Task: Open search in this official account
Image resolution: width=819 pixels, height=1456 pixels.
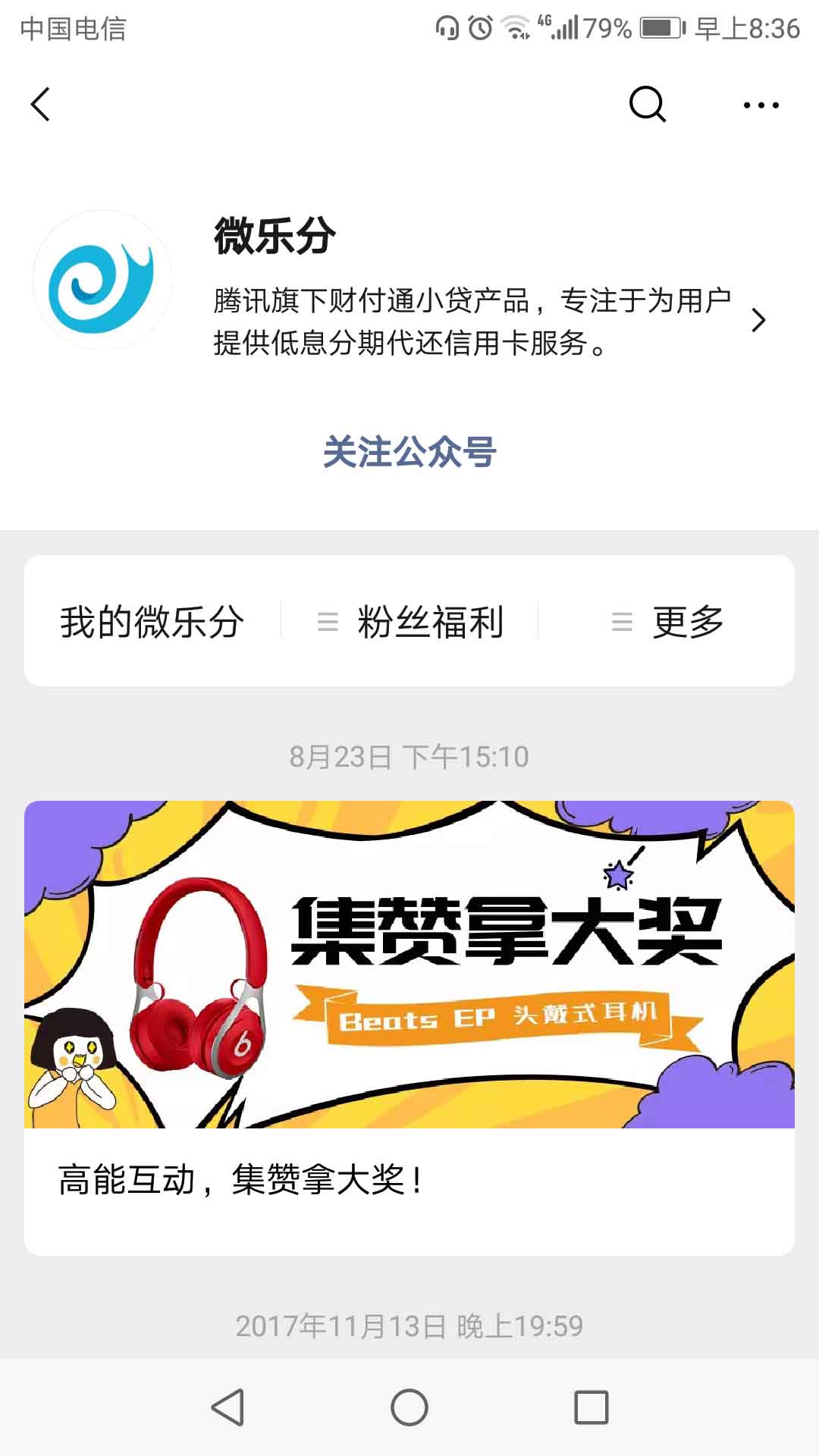Action: (x=647, y=105)
